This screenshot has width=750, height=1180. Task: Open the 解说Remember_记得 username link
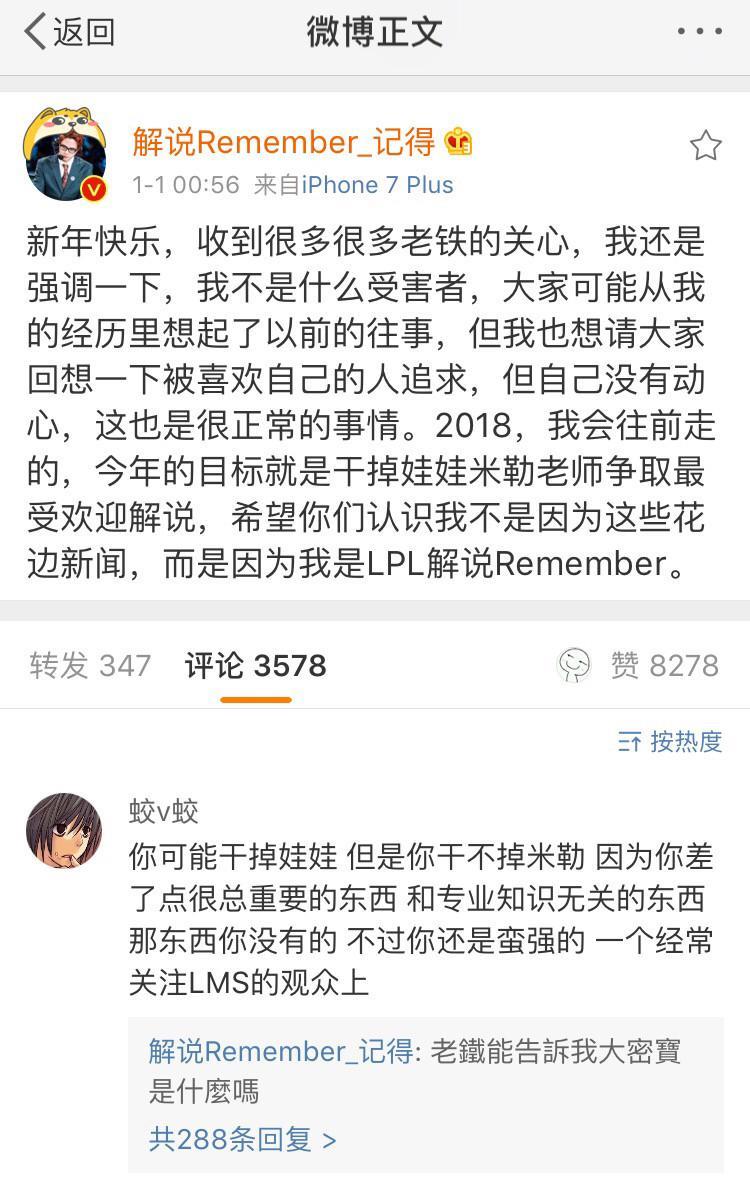coord(284,142)
